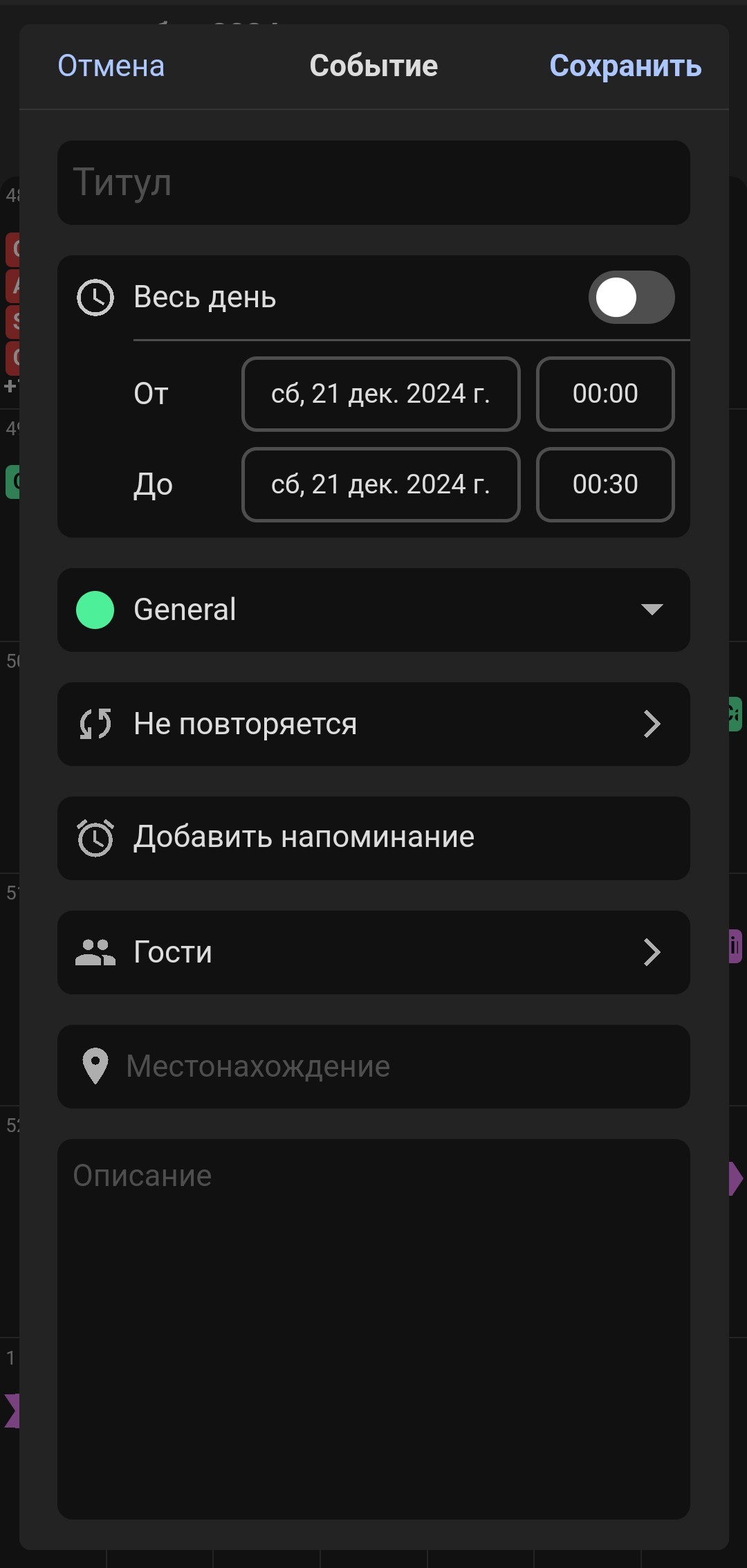Open the Не повторяется repeat options

coord(373,724)
